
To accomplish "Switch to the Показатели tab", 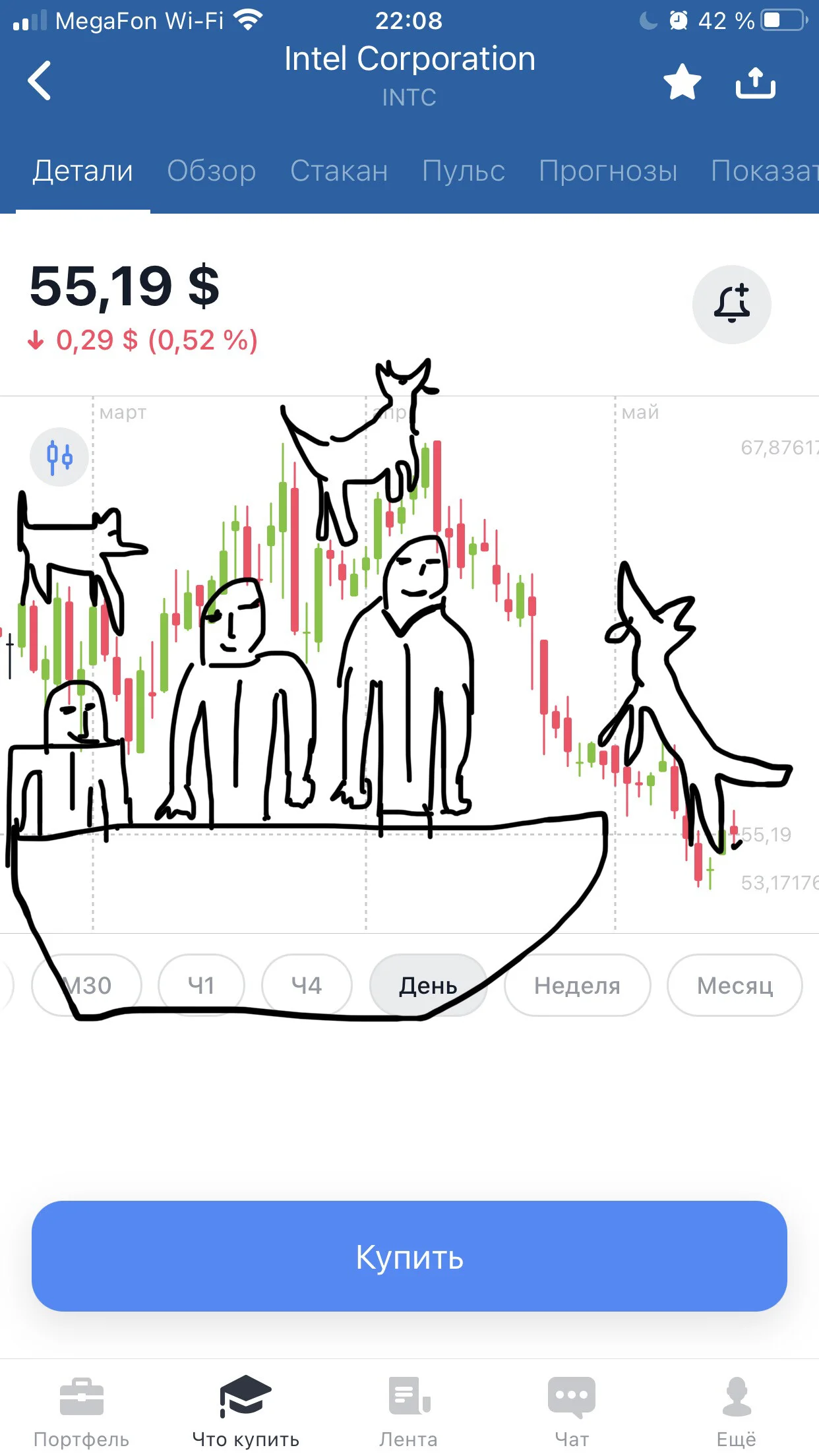I will coord(765,171).
